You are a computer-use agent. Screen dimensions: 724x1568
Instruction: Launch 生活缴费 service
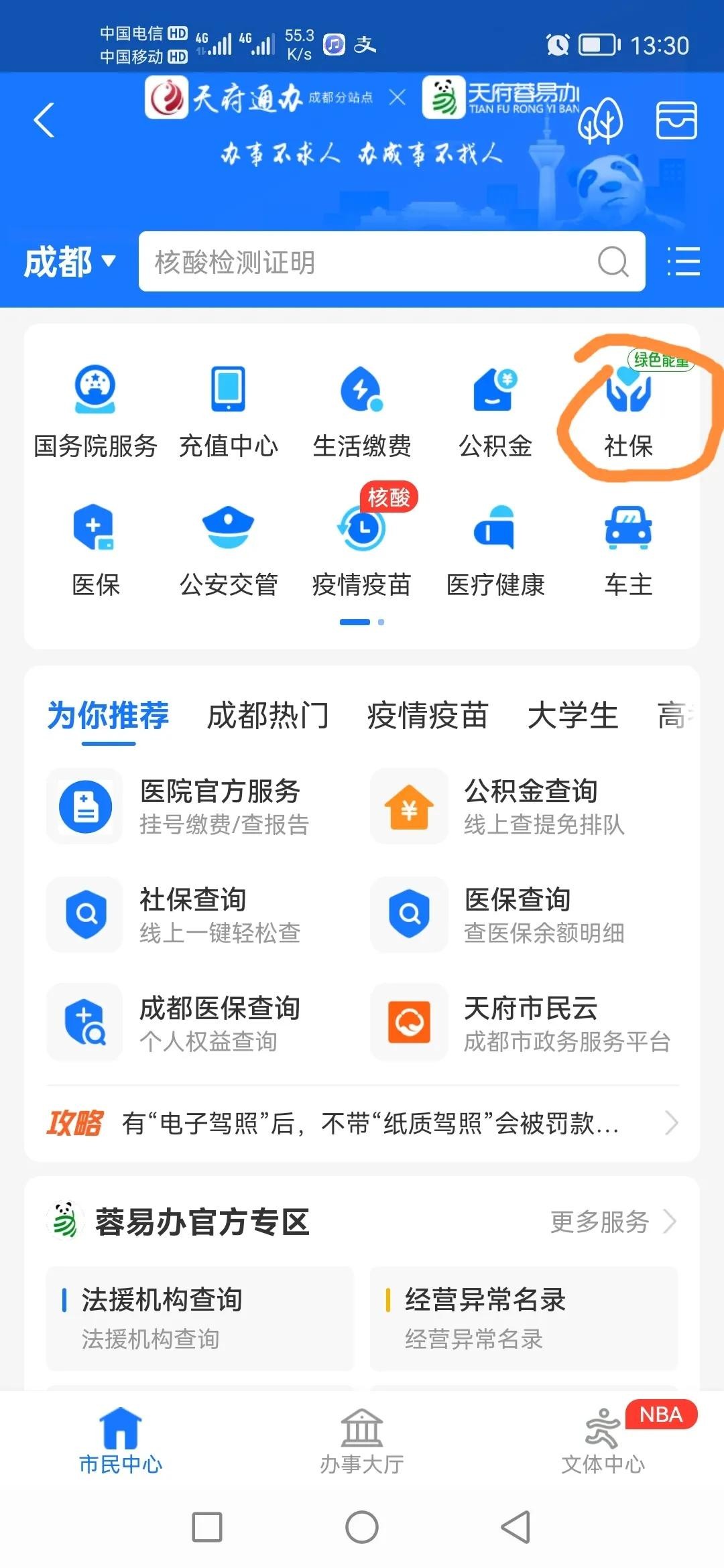[x=362, y=410]
